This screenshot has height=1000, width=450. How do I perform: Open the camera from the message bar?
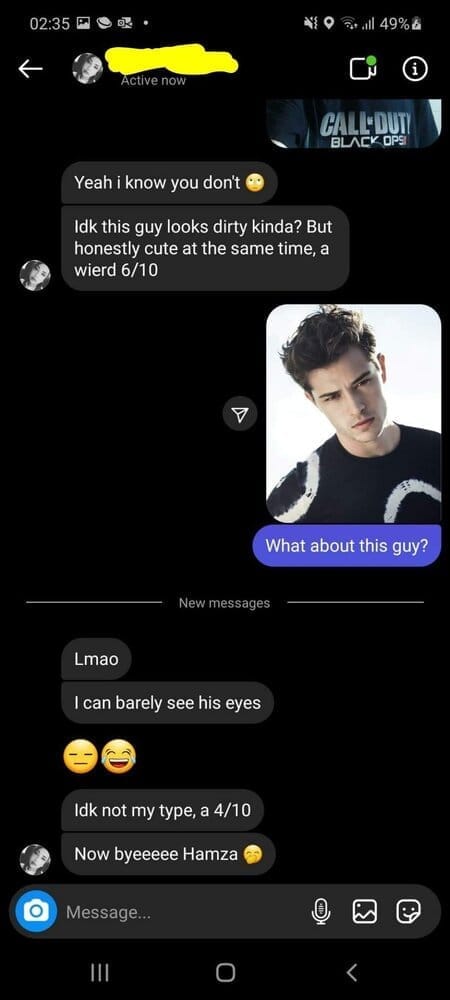[x=36, y=911]
